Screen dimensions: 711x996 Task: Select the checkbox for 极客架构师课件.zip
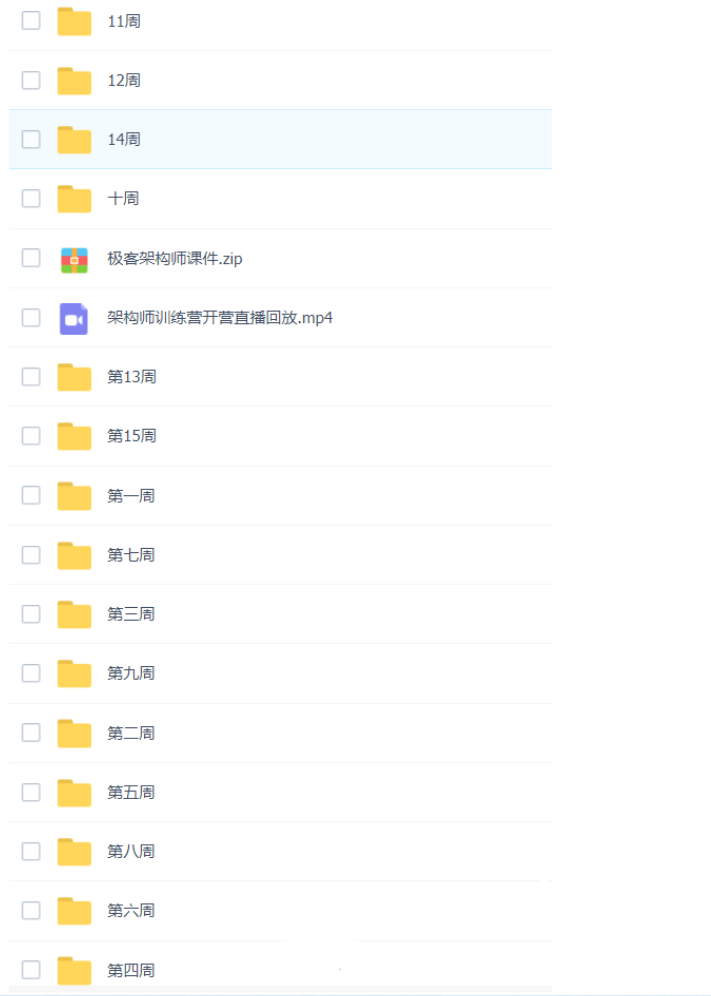(x=31, y=258)
